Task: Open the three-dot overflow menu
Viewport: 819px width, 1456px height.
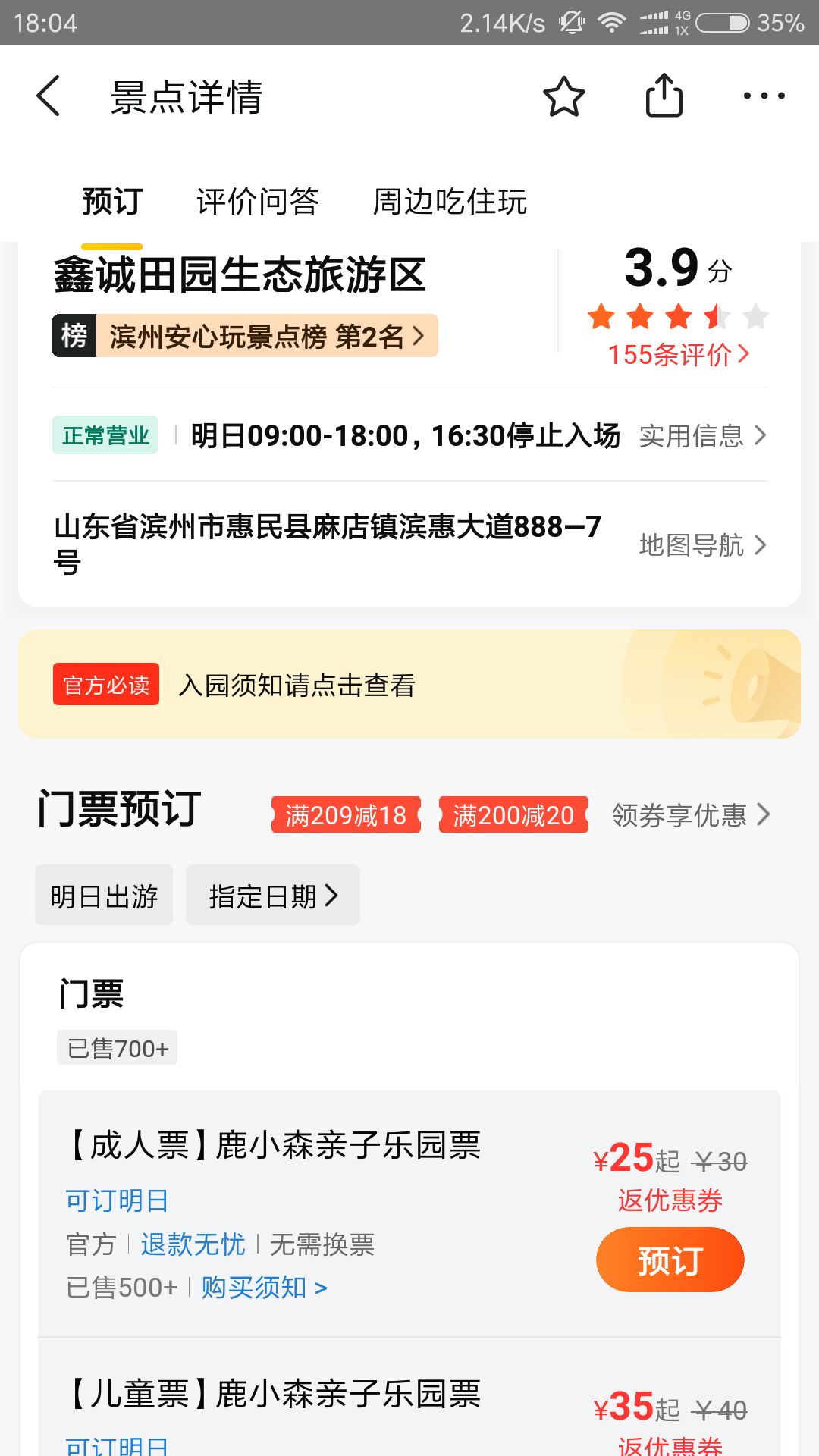Action: click(x=764, y=96)
